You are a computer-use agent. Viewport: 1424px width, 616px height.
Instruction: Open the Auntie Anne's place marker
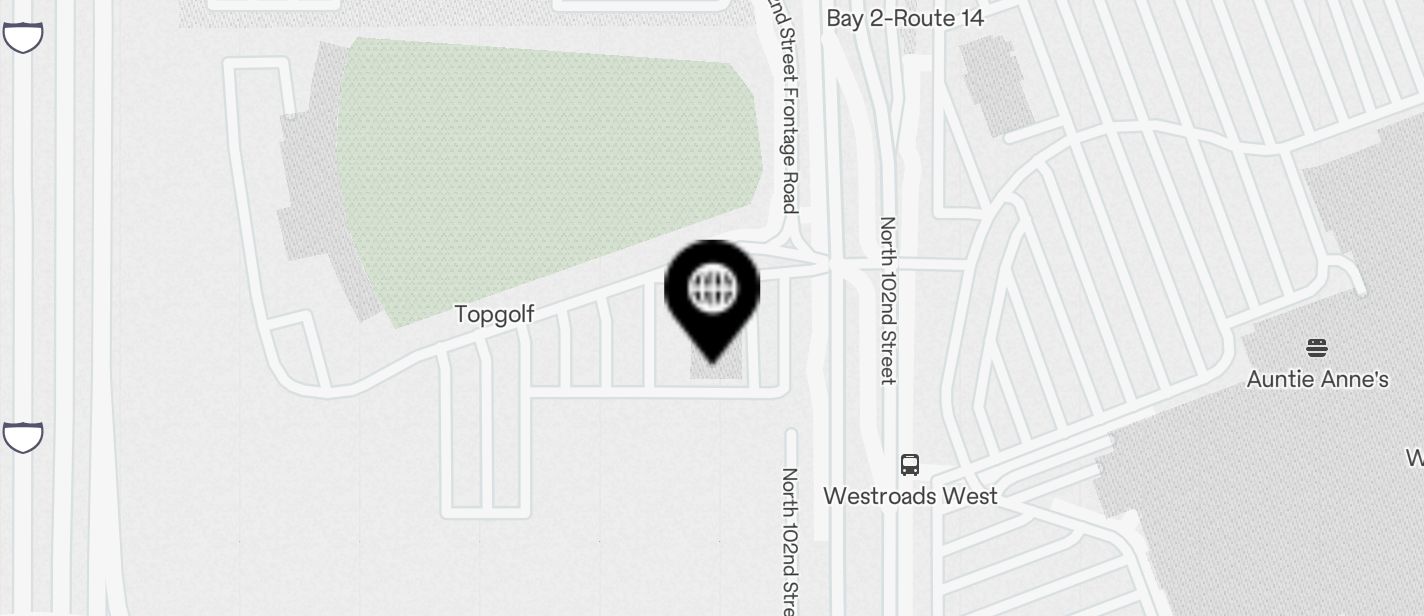(1316, 349)
